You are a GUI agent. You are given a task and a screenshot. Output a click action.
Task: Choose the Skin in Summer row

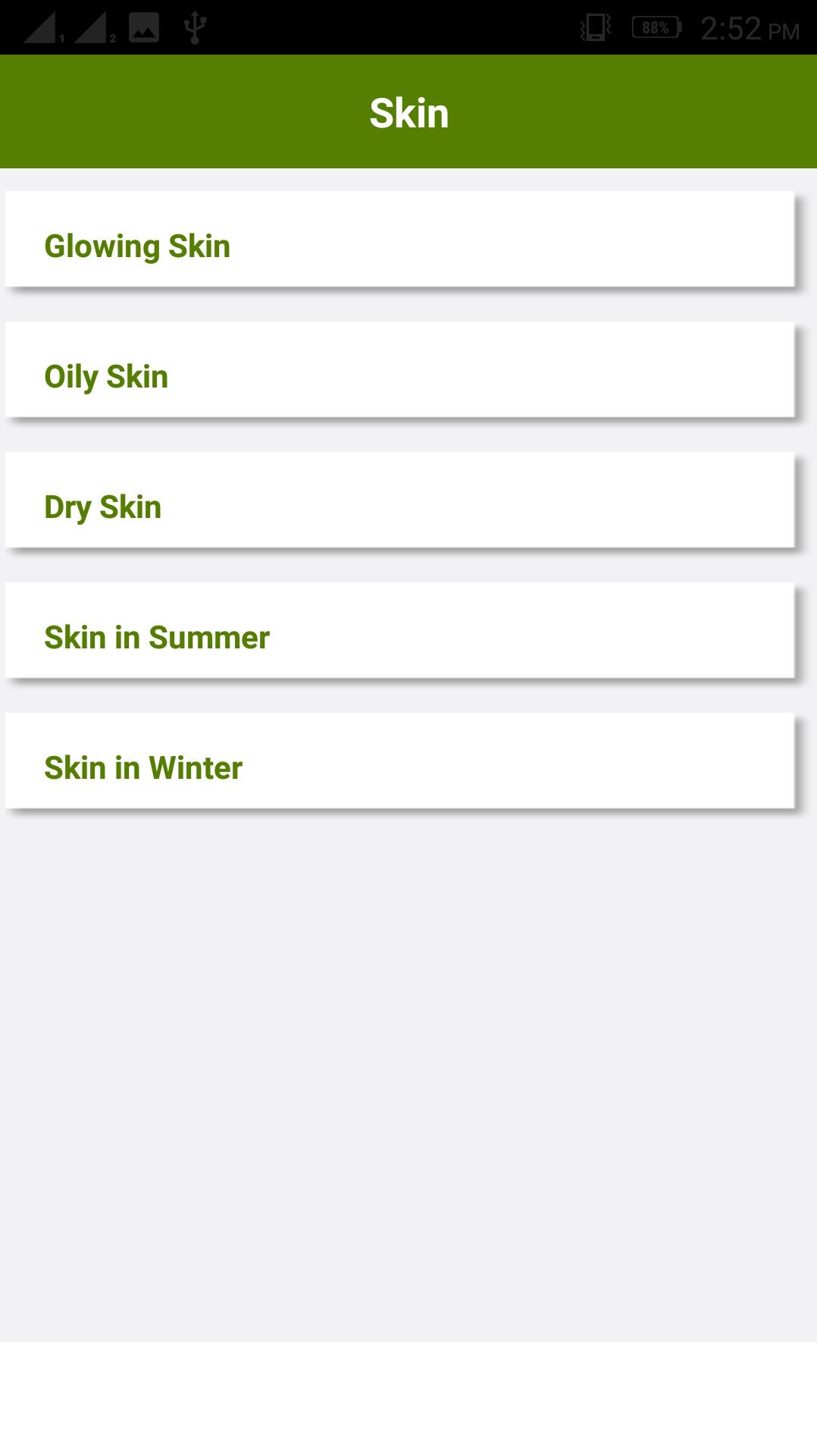(x=400, y=631)
